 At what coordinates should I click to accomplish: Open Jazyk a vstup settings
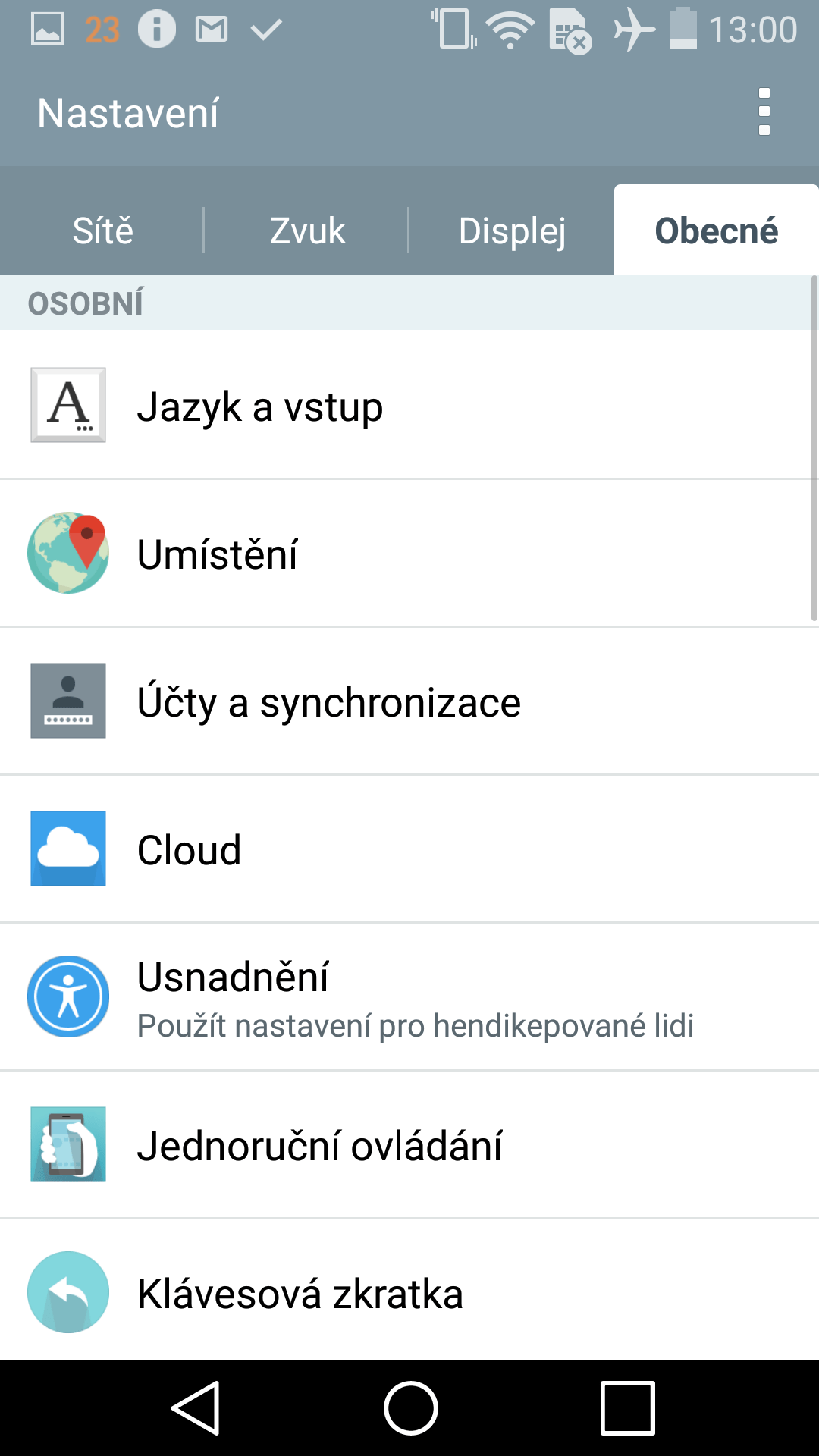point(409,405)
